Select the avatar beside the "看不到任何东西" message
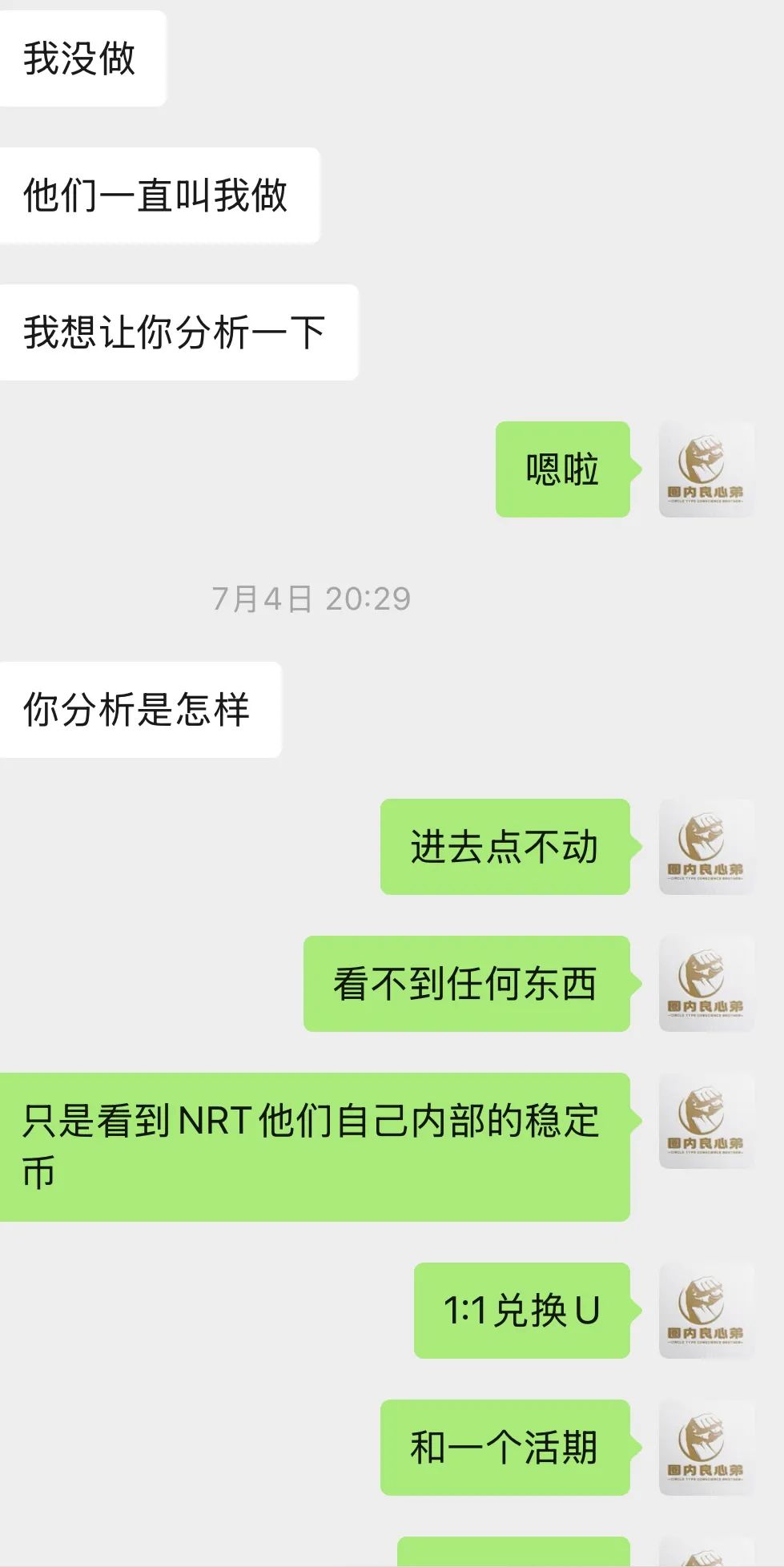784x1567 pixels. coord(706,981)
